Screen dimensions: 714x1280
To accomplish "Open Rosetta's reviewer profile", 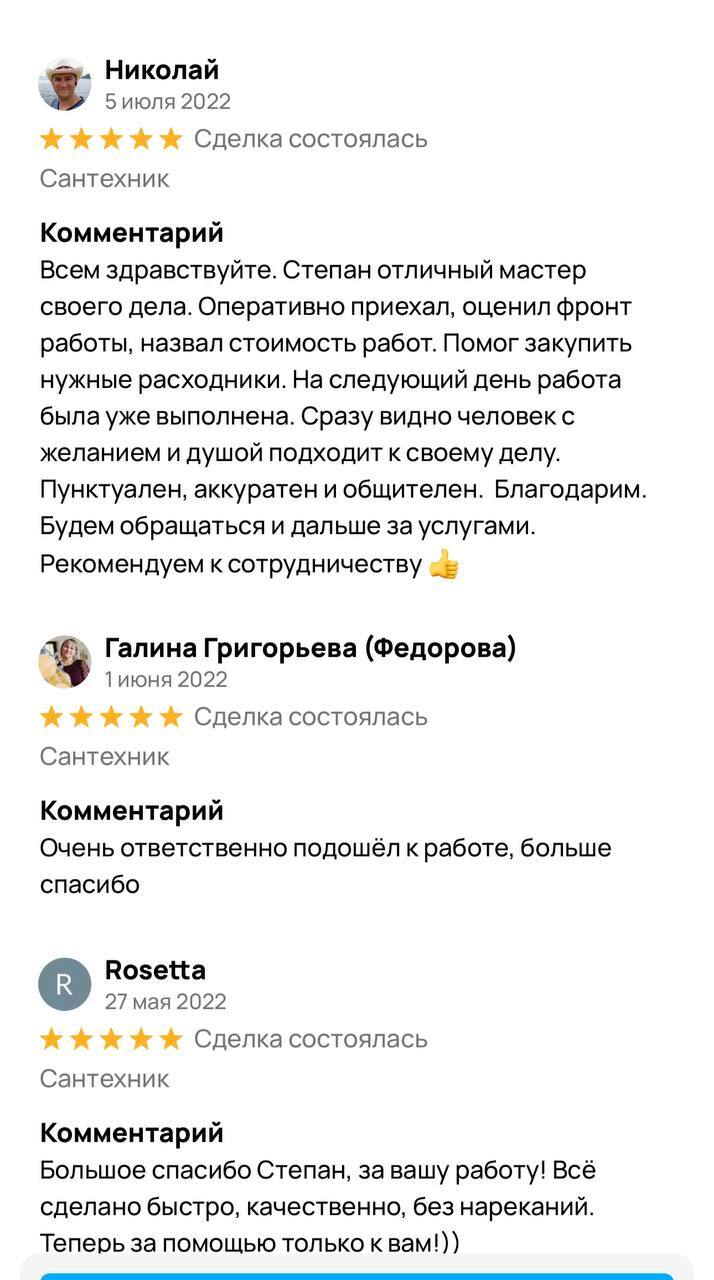I will point(155,970).
